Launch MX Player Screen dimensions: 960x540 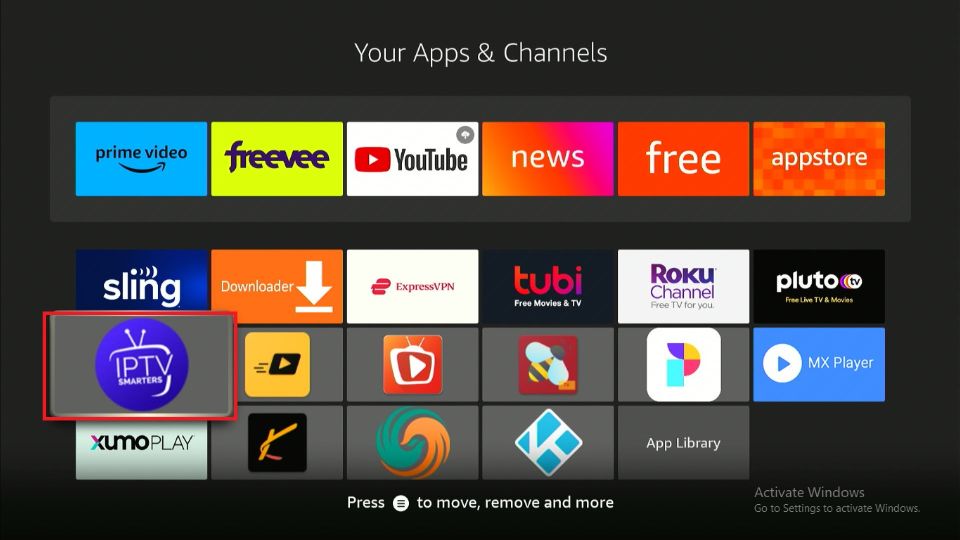pos(818,364)
